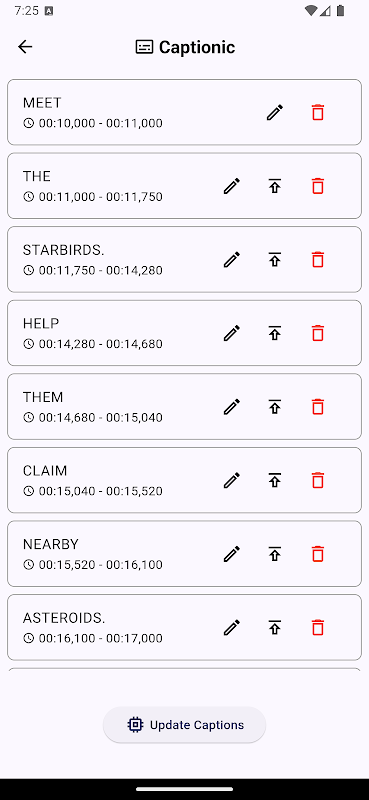369x800 pixels.
Task: Delete the THE caption
Action: click(x=318, y=186)
